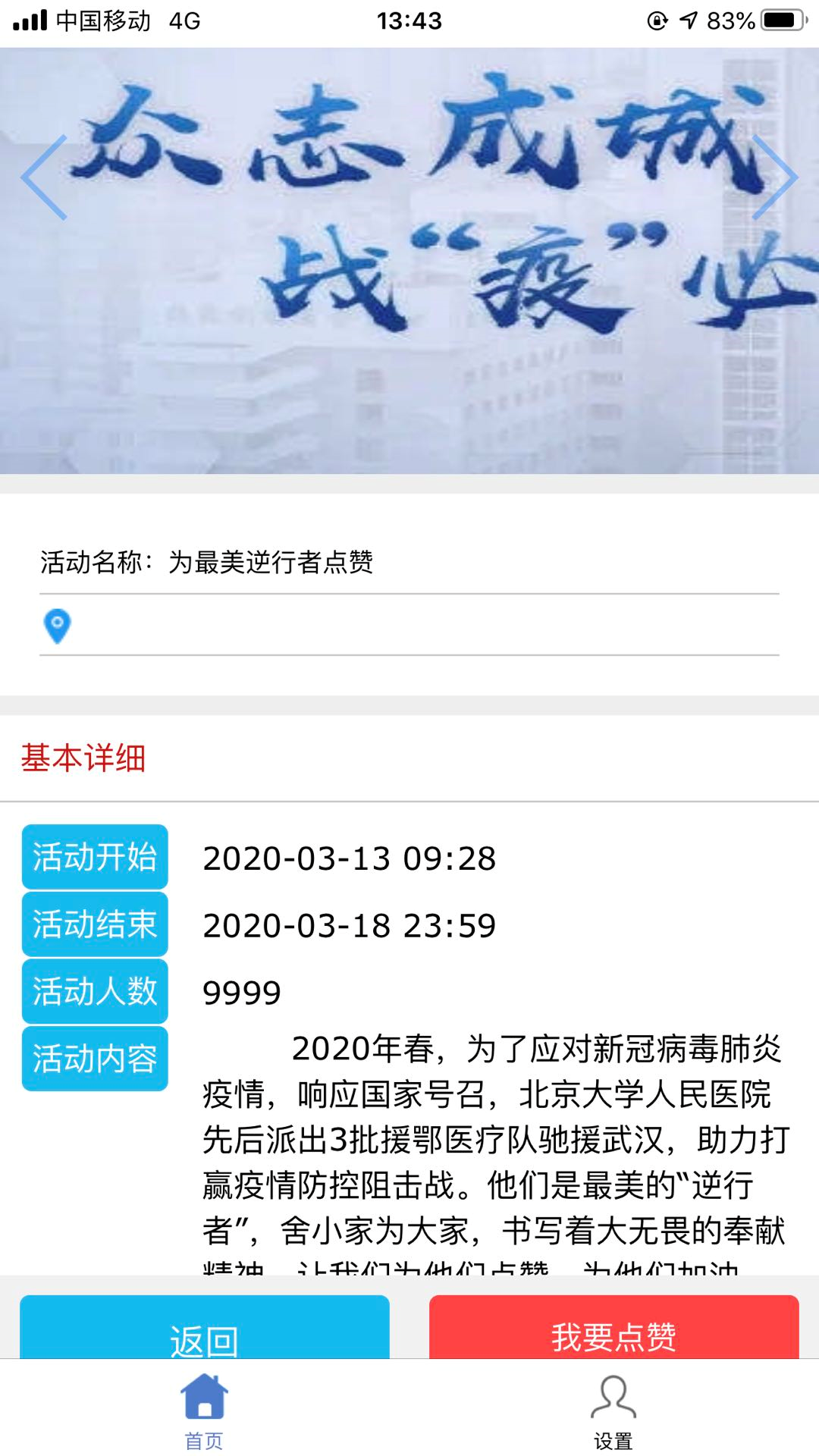Open the 设置 tab
Image resolution: width=819 pixels, height=1456 pixels.
click(x=613, y=1410)
